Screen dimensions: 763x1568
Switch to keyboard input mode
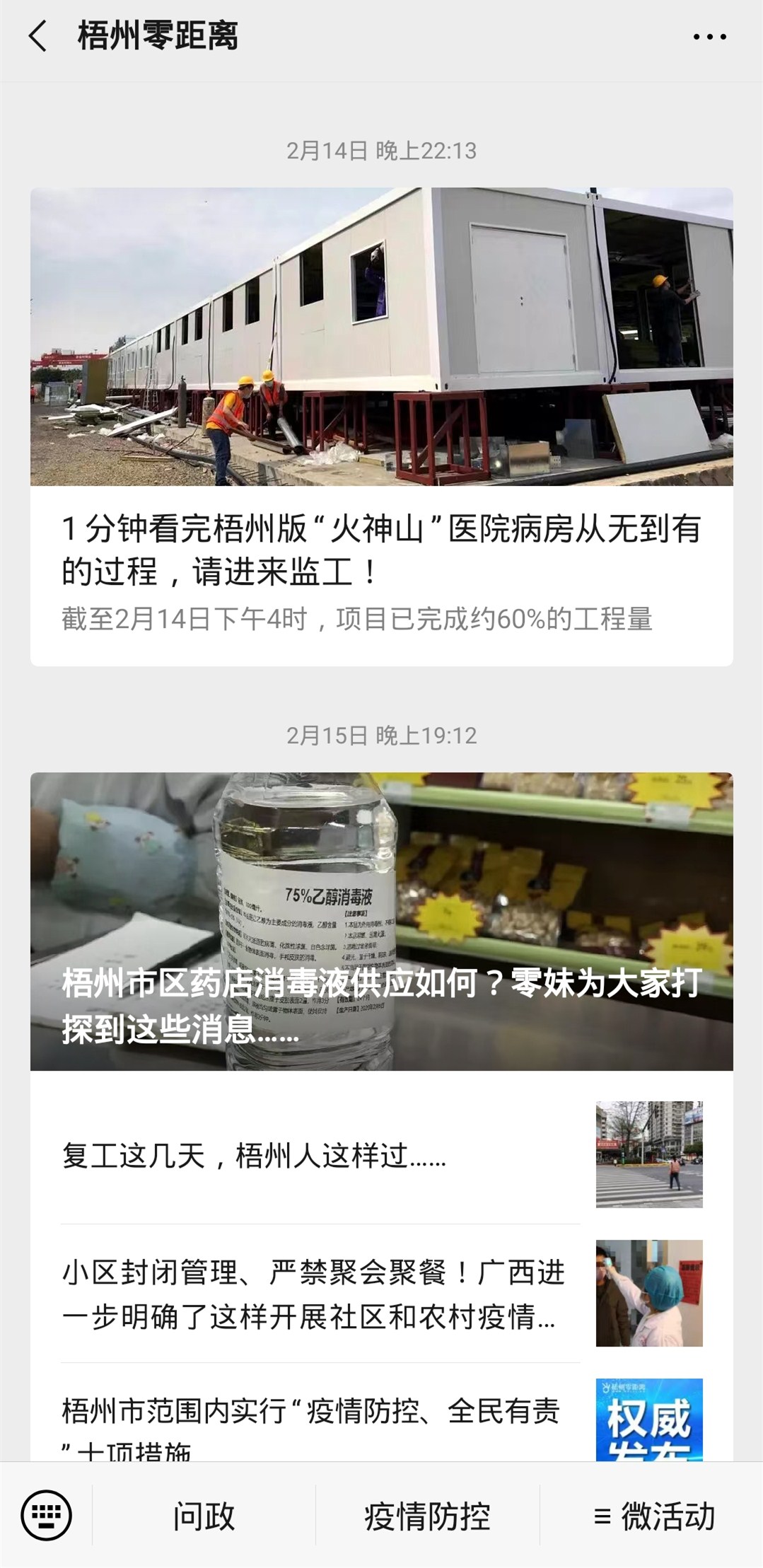click(46, 1516)
